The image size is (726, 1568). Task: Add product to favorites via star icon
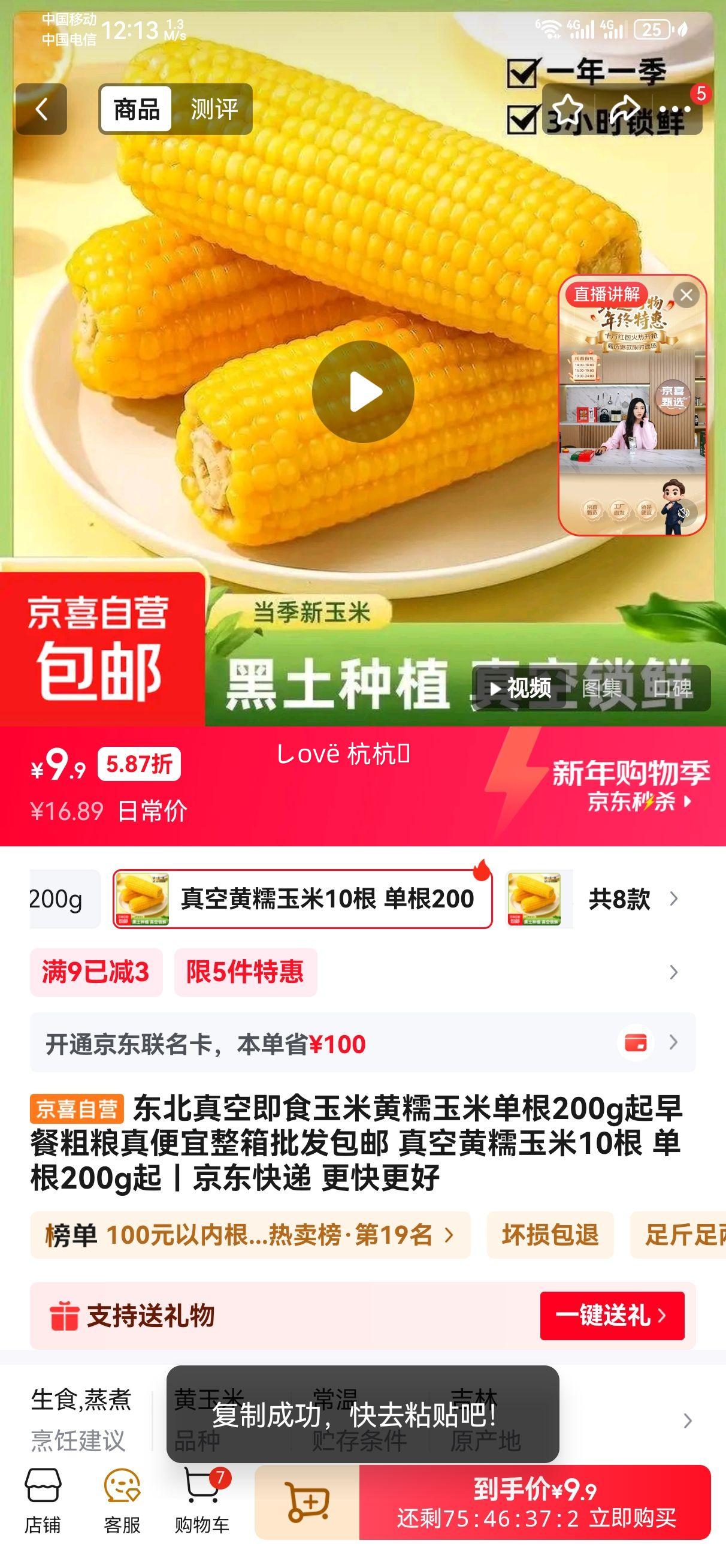567,110
